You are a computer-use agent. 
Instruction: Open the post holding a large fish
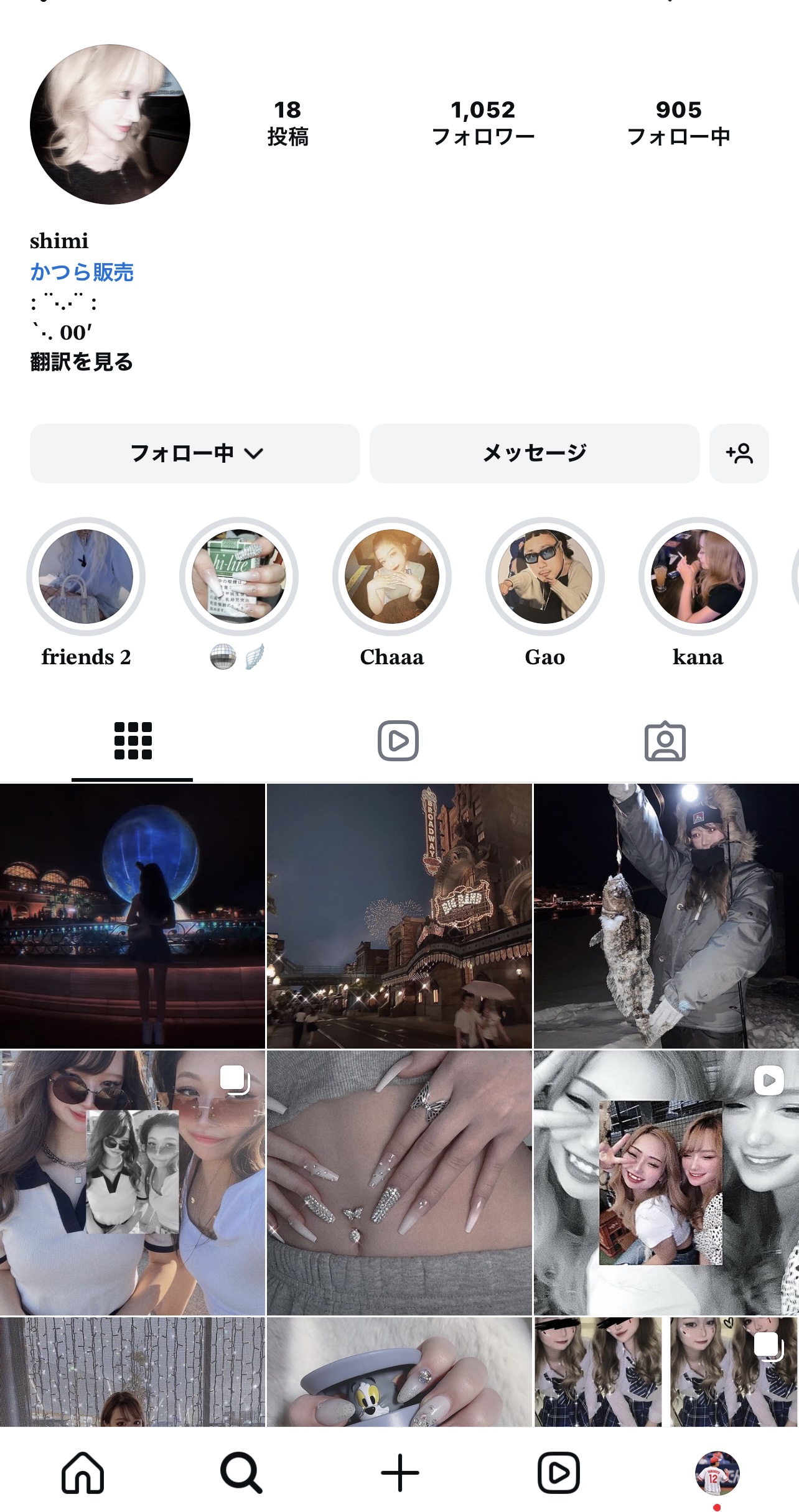click(x=666, y=916)
